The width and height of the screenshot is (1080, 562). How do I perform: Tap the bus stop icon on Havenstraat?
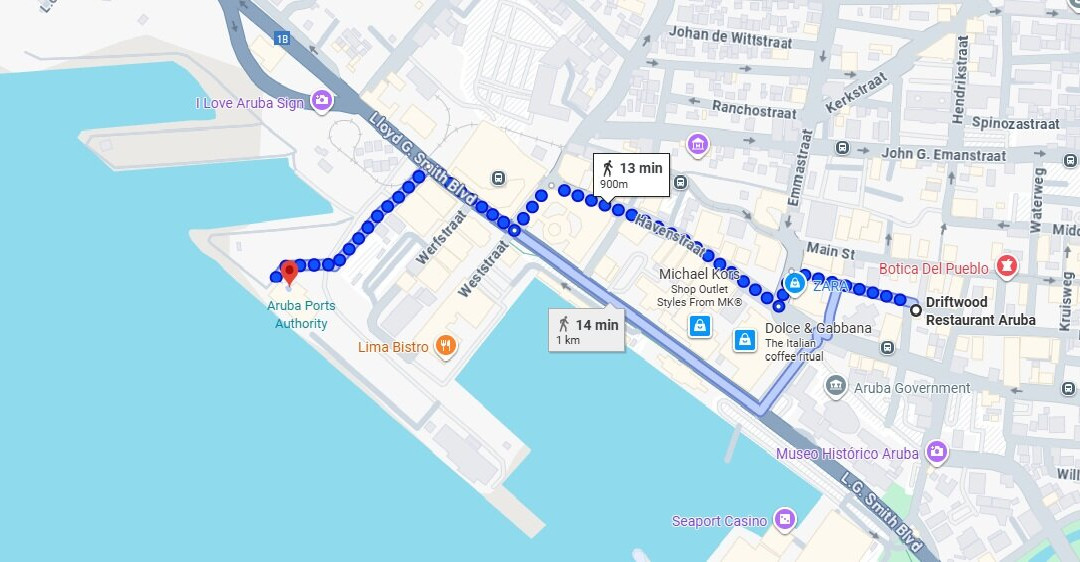pyautogui.click(x=681, y=183)
